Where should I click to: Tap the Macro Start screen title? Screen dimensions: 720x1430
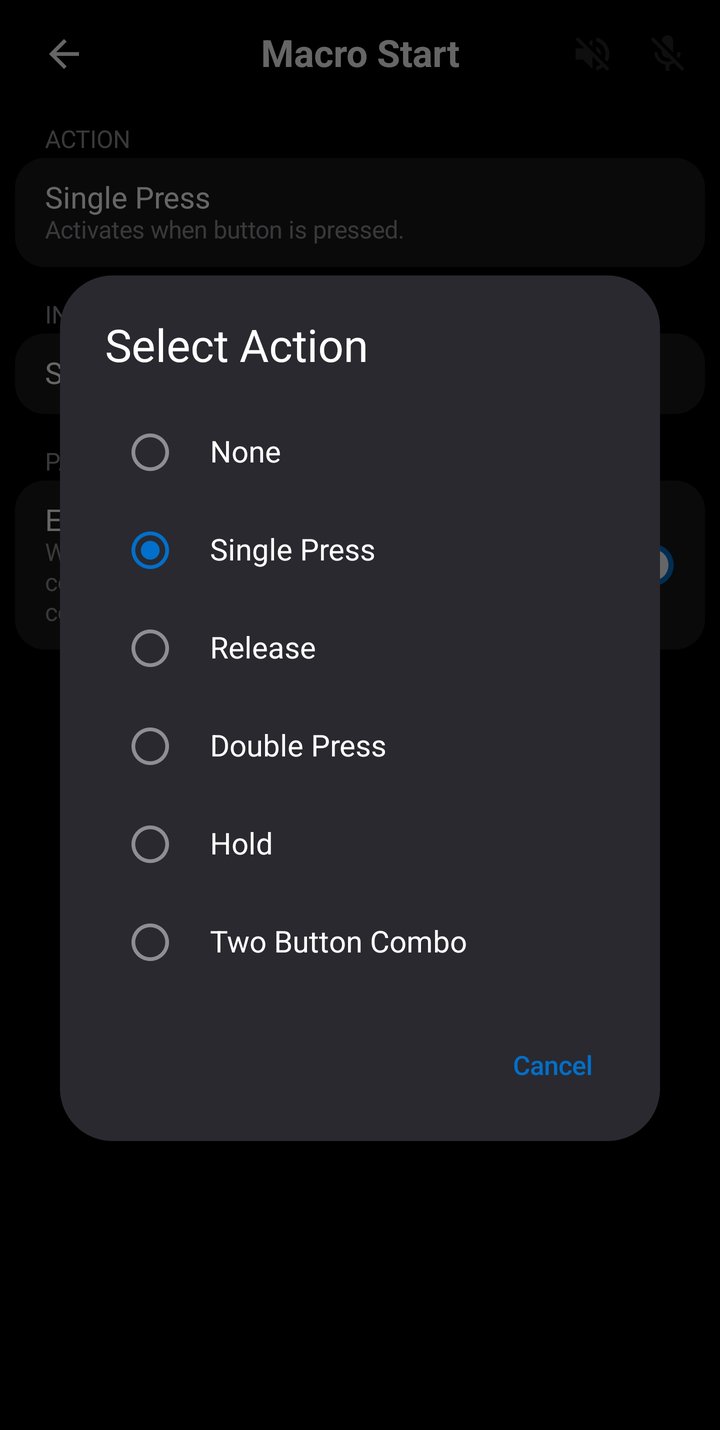[x=360, y=54]
